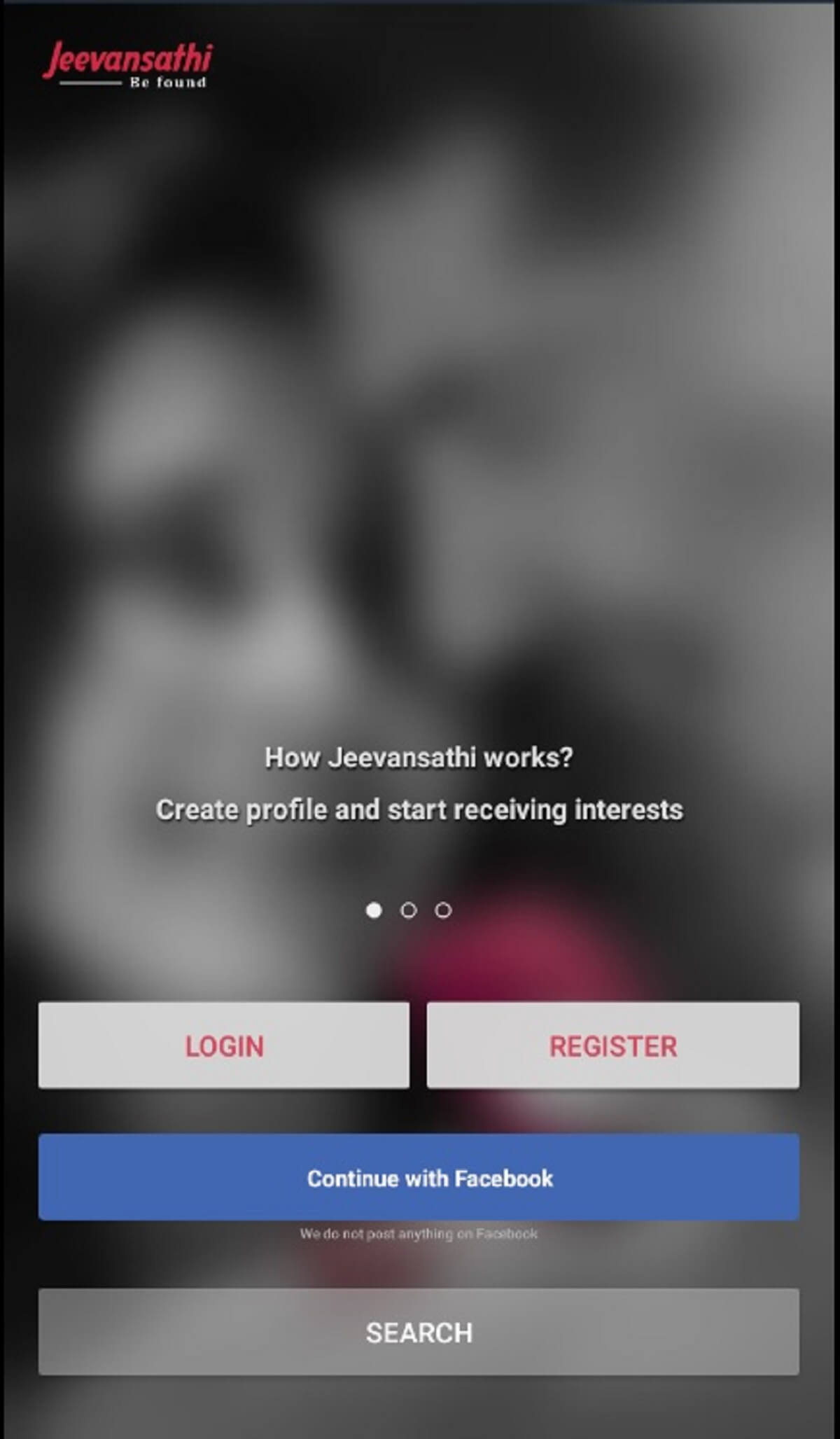Viewport: 840px width, 1439px height.
Task: Open the SEARCH button
Action: [x=419, y=1331]
